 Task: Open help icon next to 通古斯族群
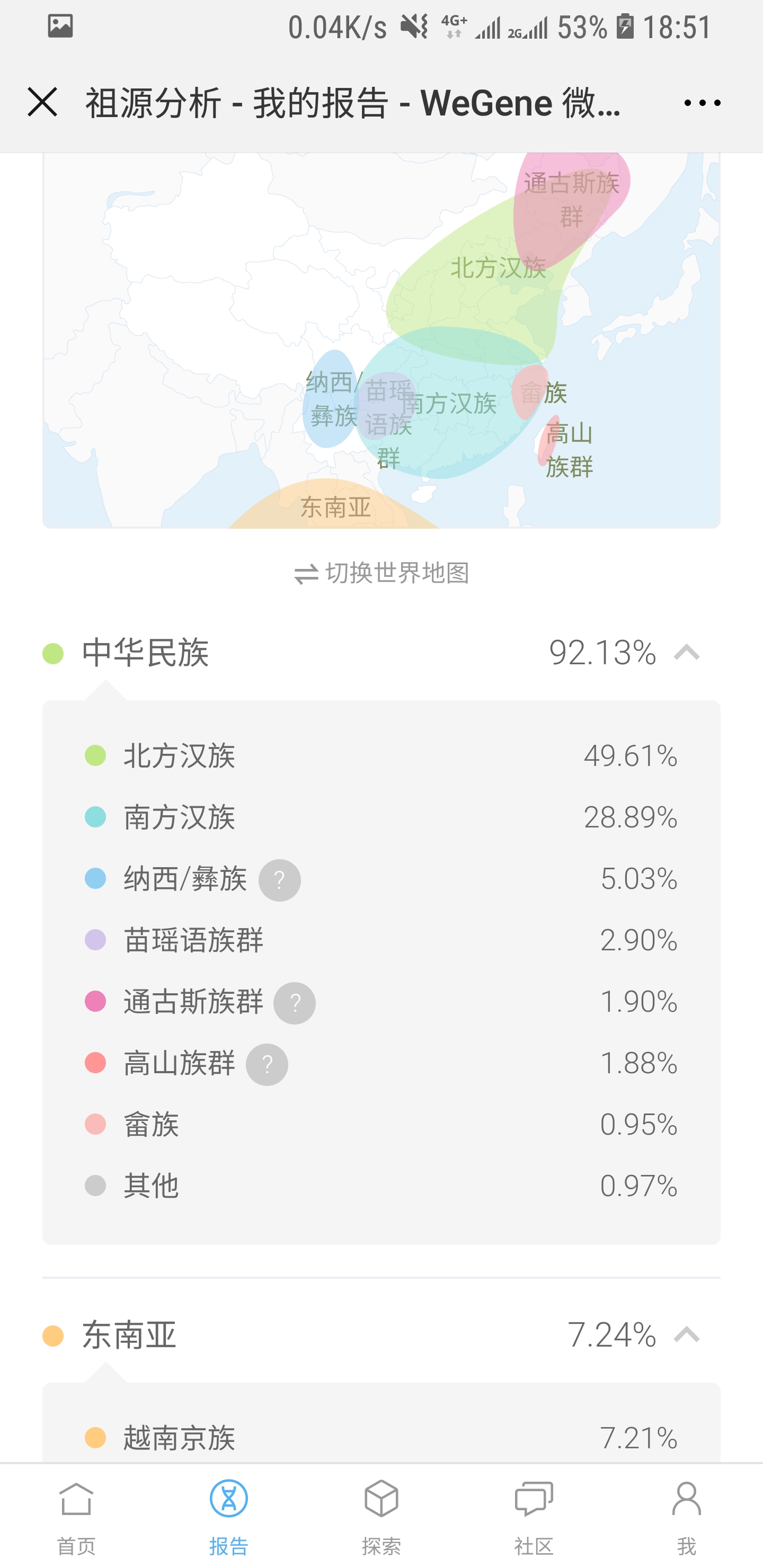(294, 1003)
